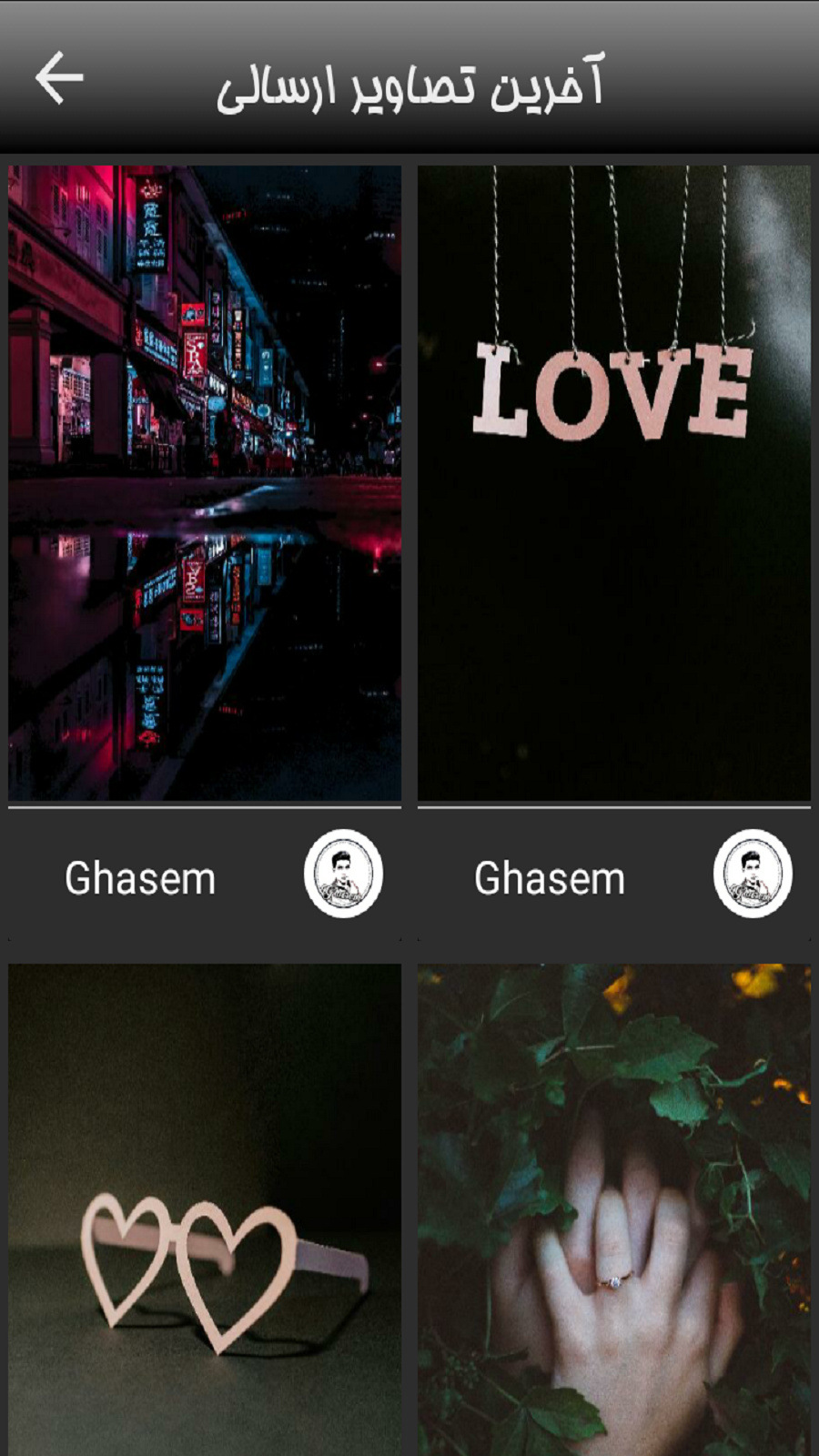
Task: View Ghasem's avatar under LOVE image
Action: (x=753, y=874)
